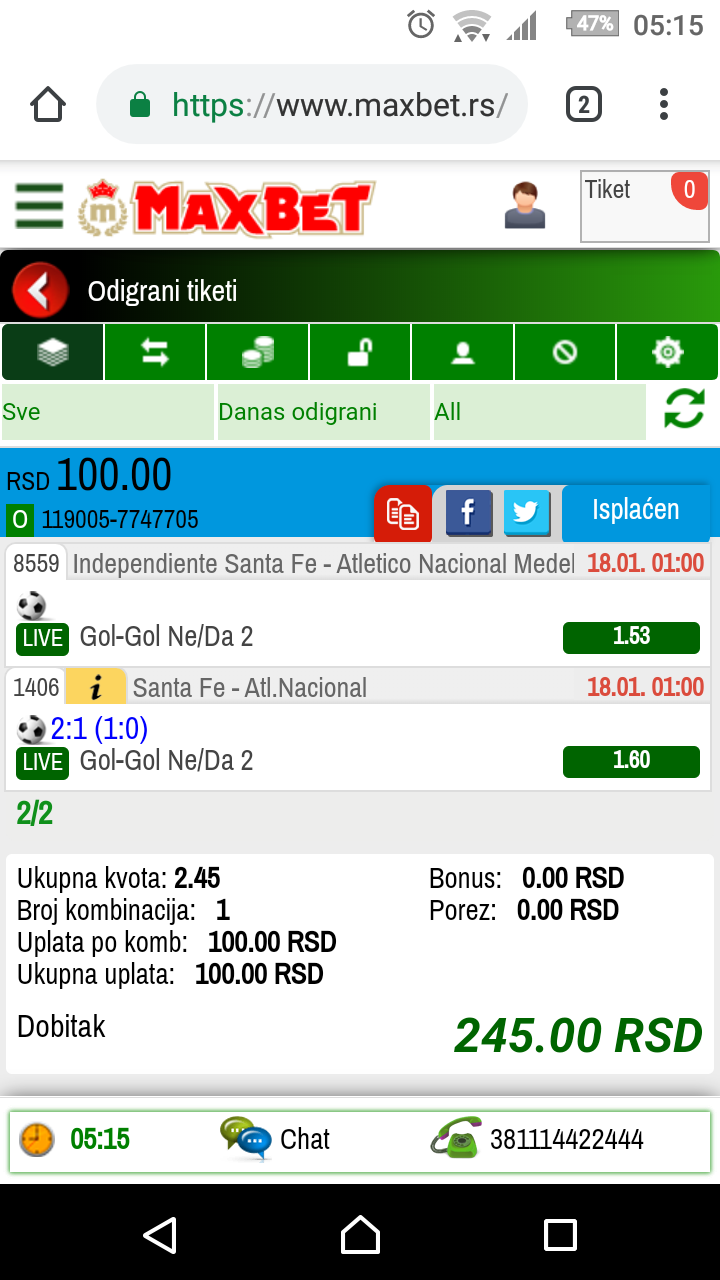Go back from Odigrani tiketi
The image size is (720, 1280).
click(x=40, y=291)
